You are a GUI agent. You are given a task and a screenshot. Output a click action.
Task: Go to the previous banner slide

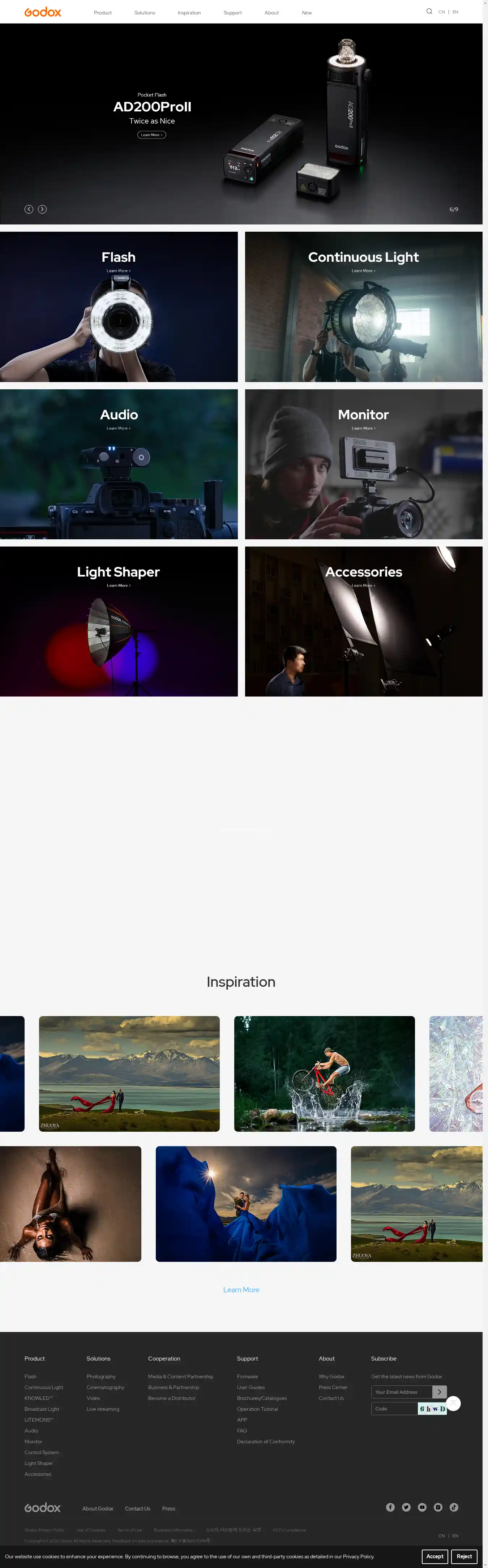click(x=29, y=209)
